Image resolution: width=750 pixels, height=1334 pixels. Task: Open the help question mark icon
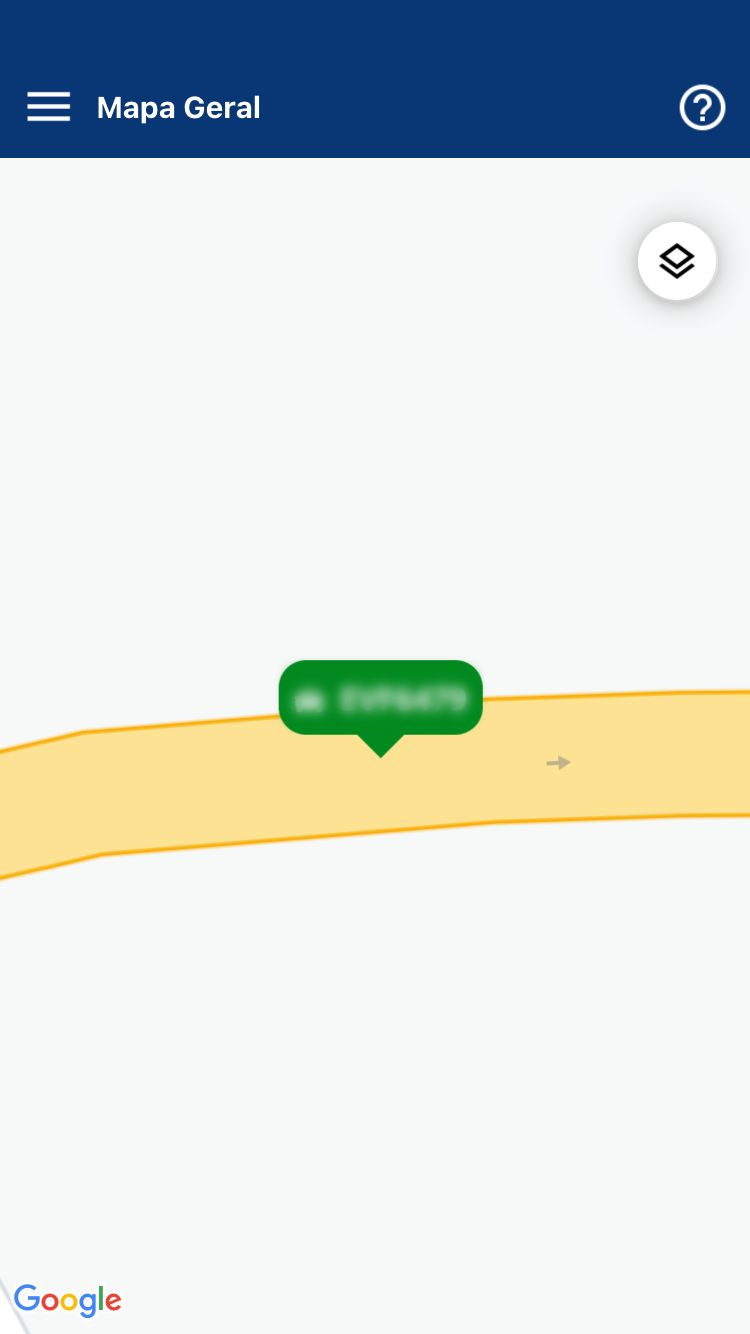coord(702,107)
